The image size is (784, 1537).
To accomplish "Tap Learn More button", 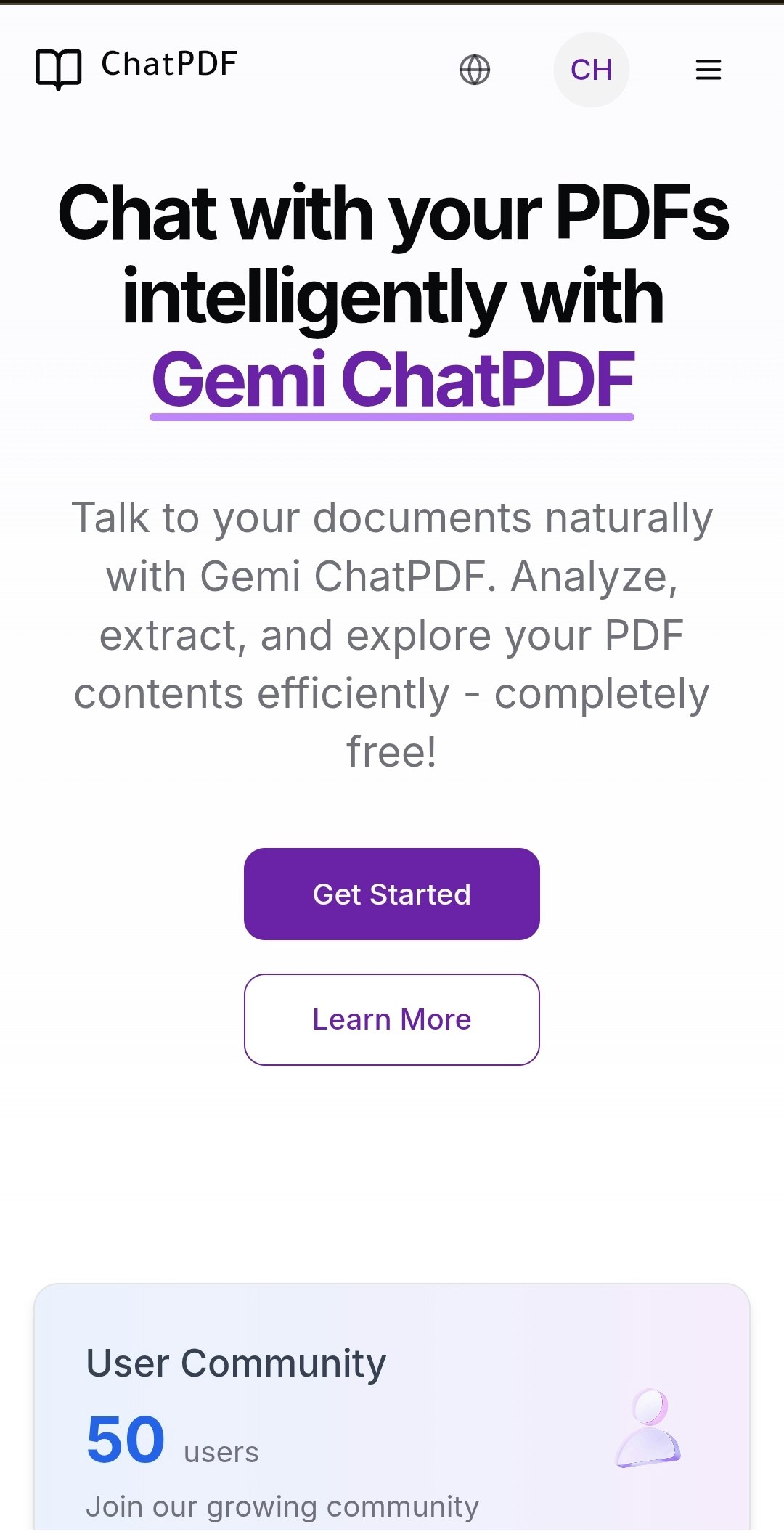I will [392, 1019].
